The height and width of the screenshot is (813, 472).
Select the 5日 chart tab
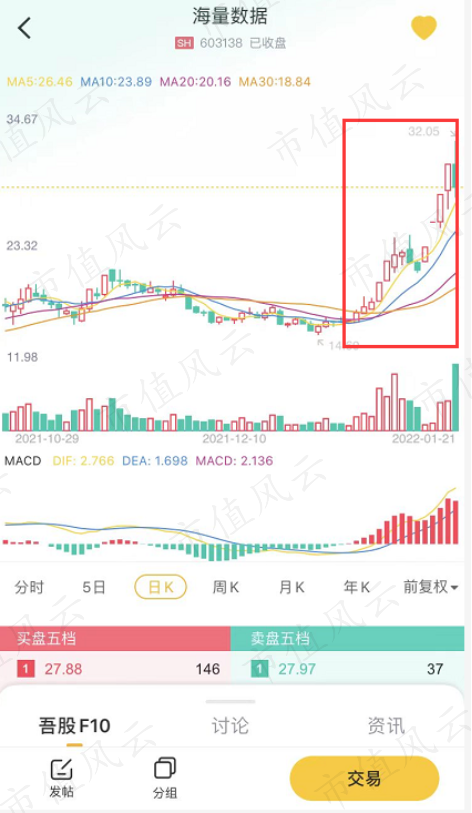(94, 587)
